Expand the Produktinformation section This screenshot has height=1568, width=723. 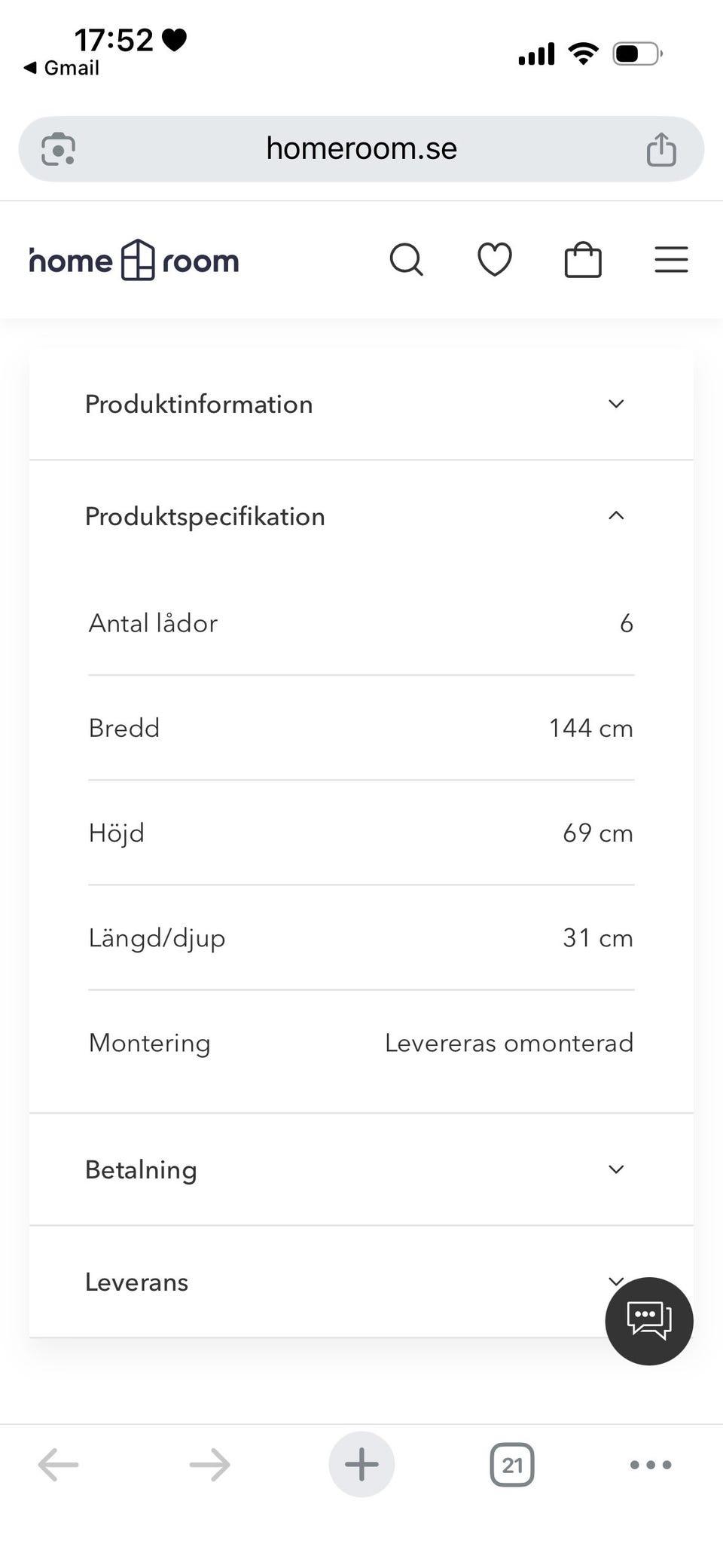pyautogui.click(x=361, y=404)
